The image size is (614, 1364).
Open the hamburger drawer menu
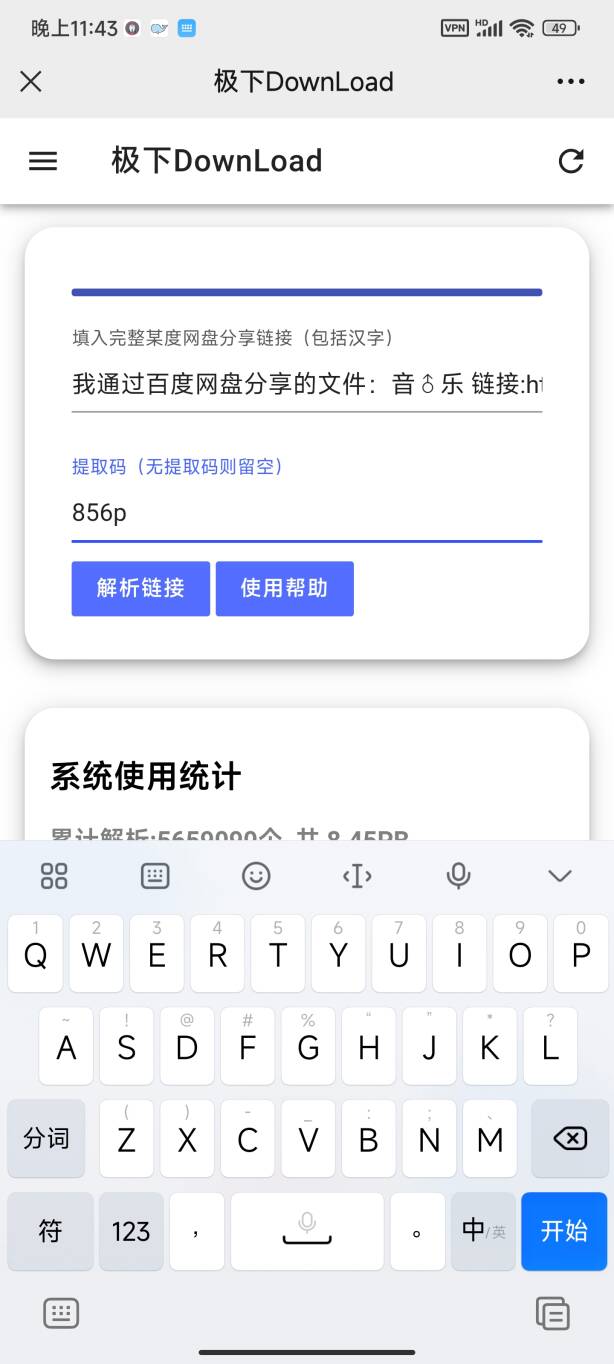[x=43, y=161]
